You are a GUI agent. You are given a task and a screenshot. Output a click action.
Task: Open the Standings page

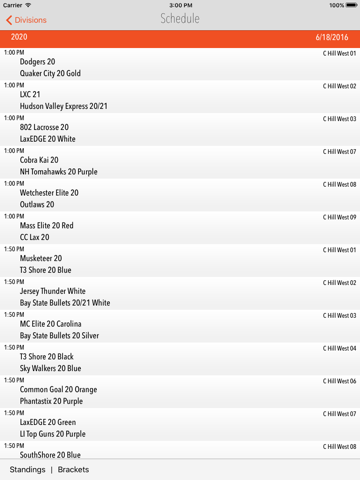point(27,469)
